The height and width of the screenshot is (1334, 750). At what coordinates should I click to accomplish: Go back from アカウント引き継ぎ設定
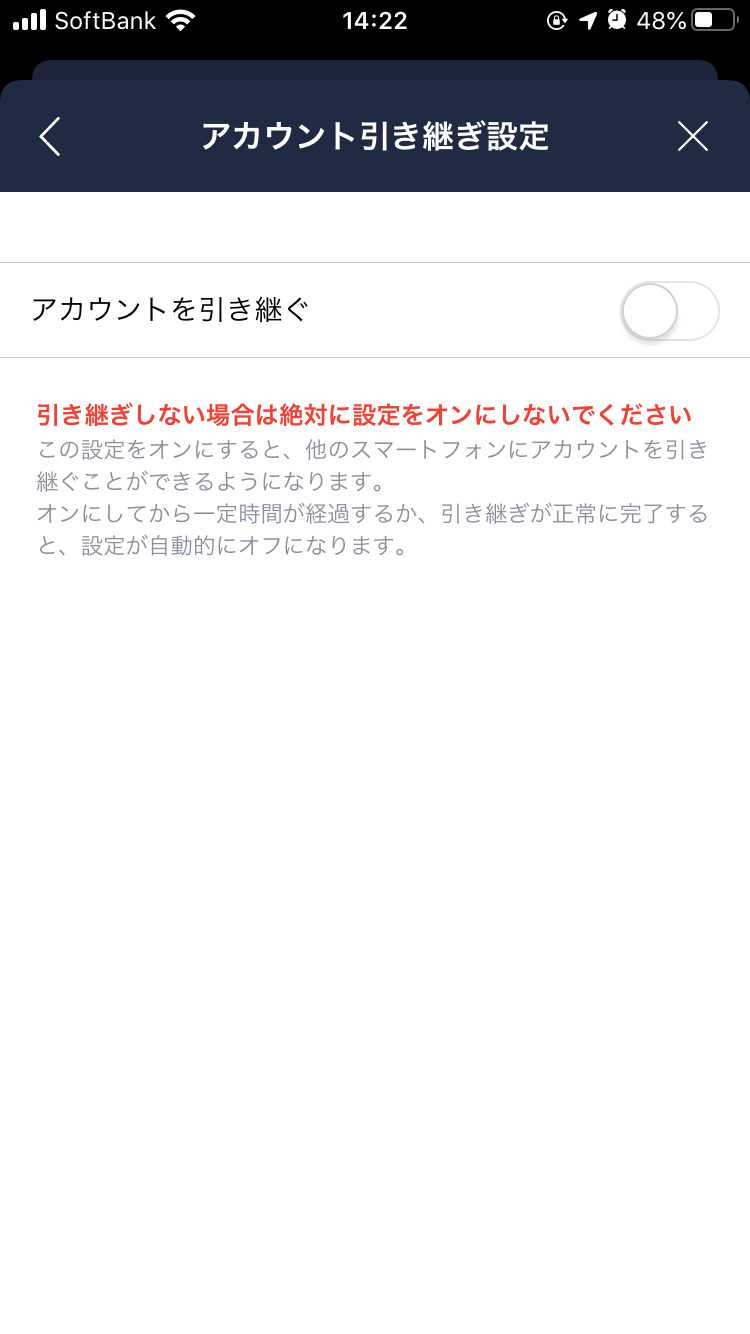pyautogui.click(x=50, y=136)
